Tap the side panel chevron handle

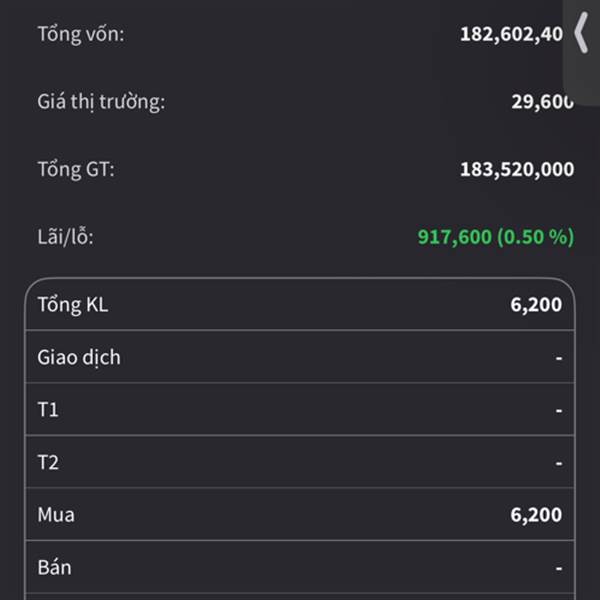[582, 32]
